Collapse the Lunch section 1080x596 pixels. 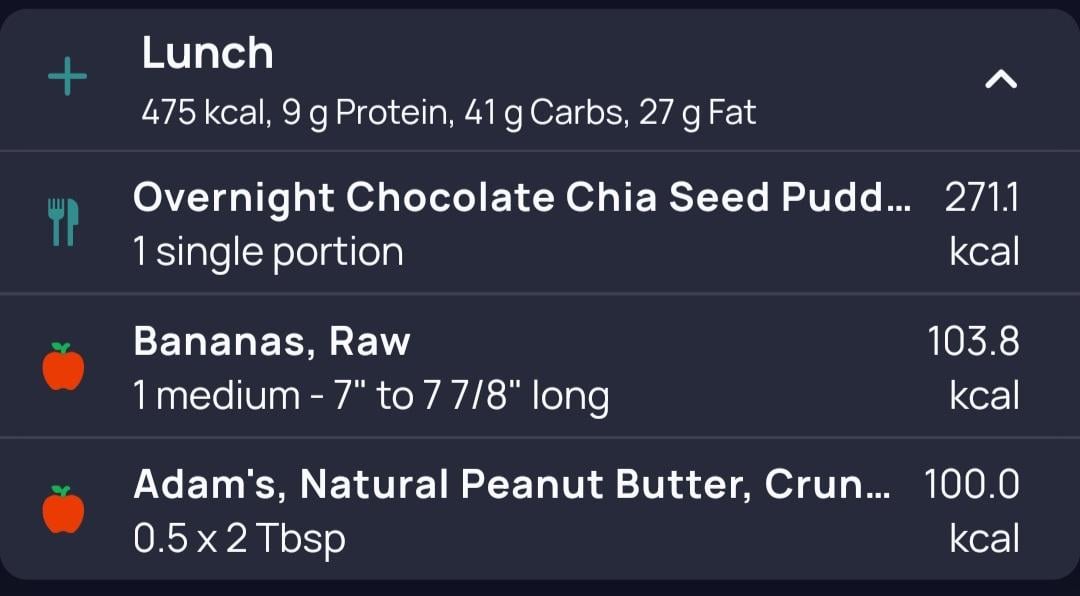(x=1001, y=79)
